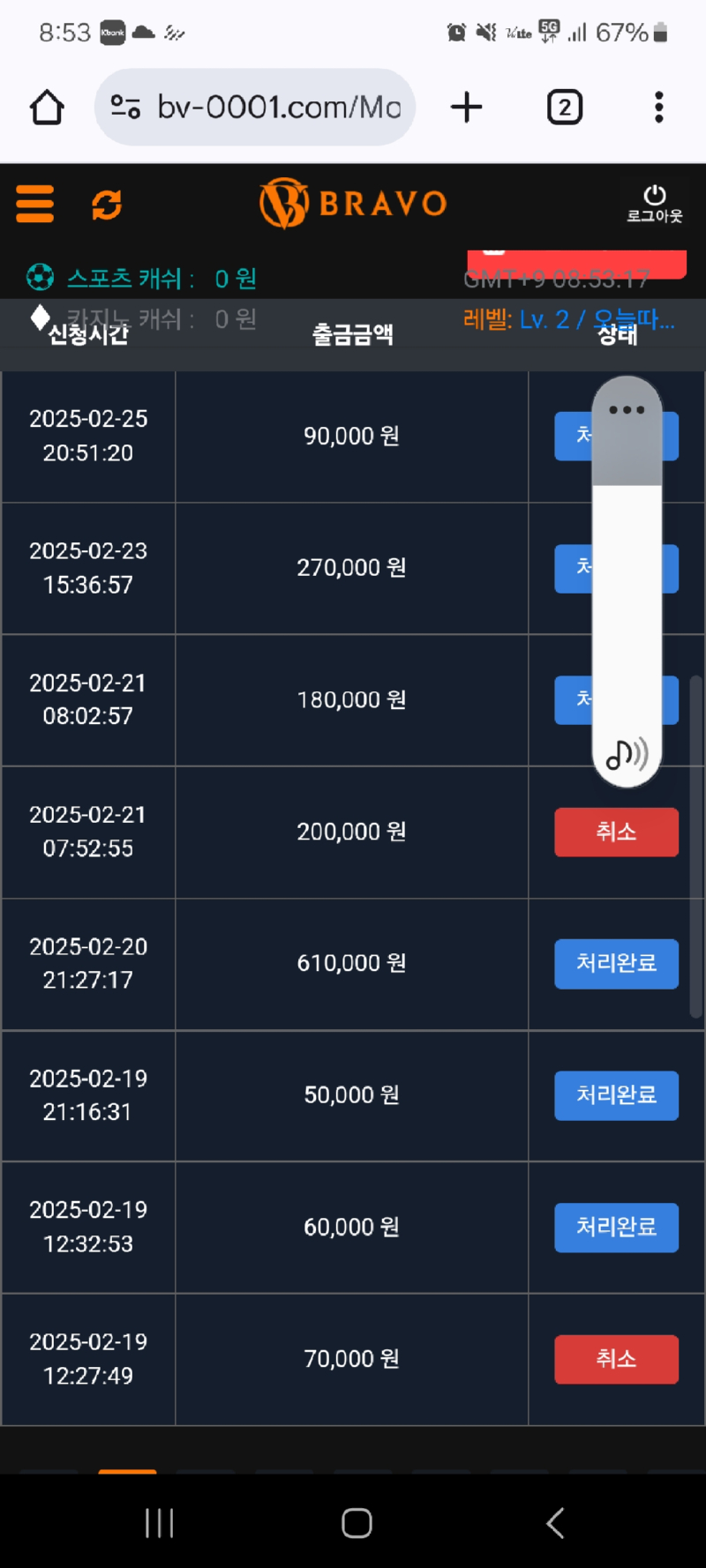The image size is (706, 1568).
Task: Open the volume panel's more options dots
Action: coord(627,410)
